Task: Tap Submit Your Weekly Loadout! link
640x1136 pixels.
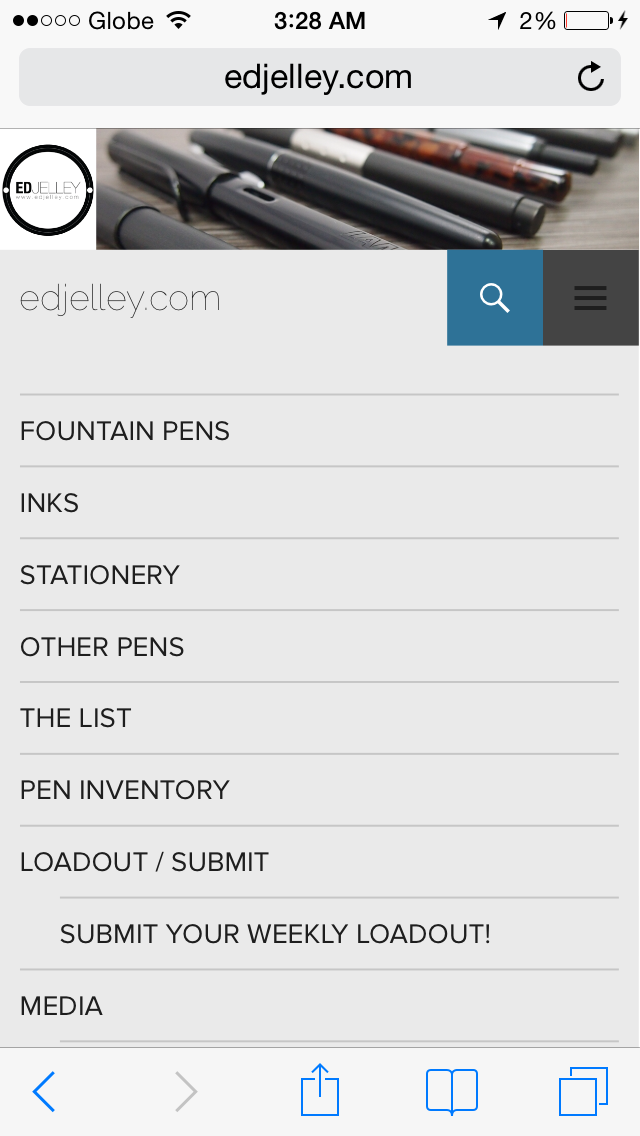Action: [275, 934]
